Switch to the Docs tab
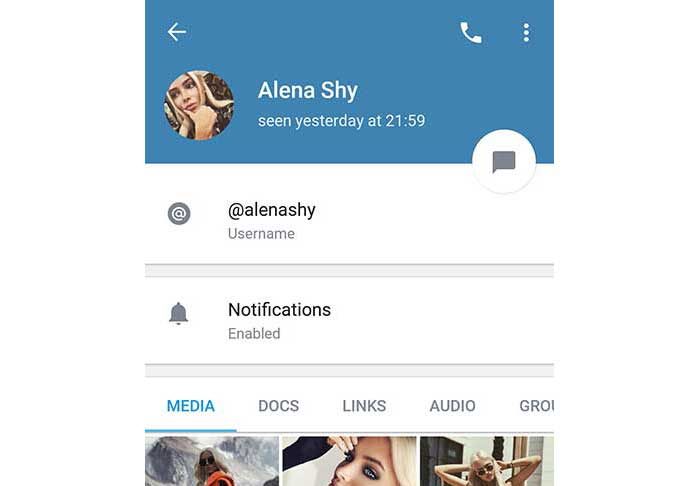This screenshot has height=486, width=700. pyautogui.click(x=279, y=406)
